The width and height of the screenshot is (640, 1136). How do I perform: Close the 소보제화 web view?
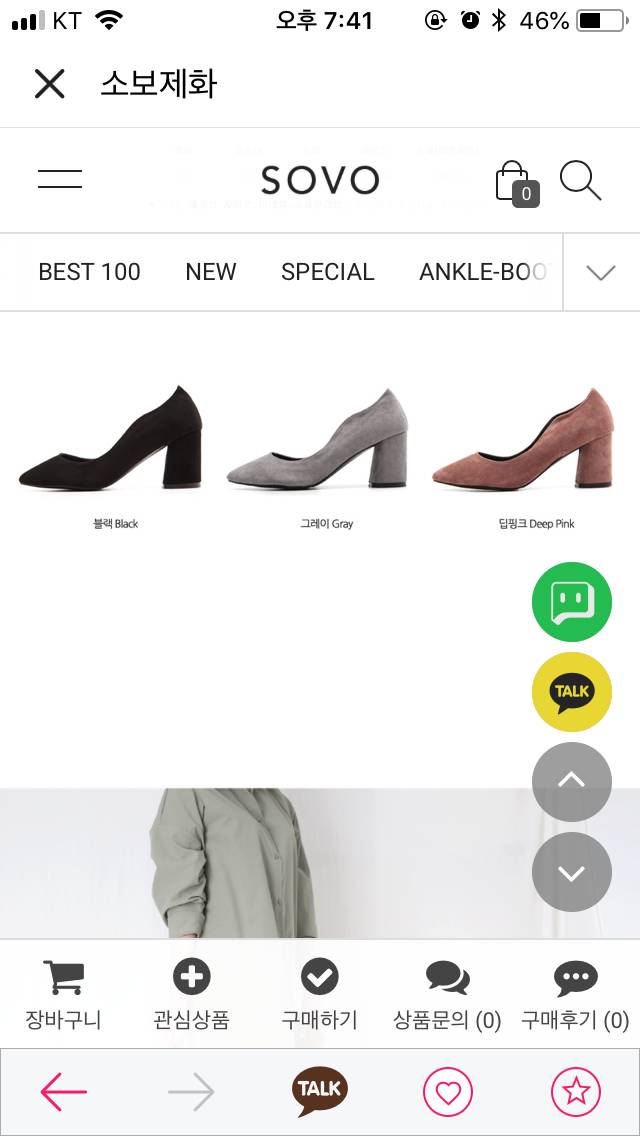click(49, 84)
